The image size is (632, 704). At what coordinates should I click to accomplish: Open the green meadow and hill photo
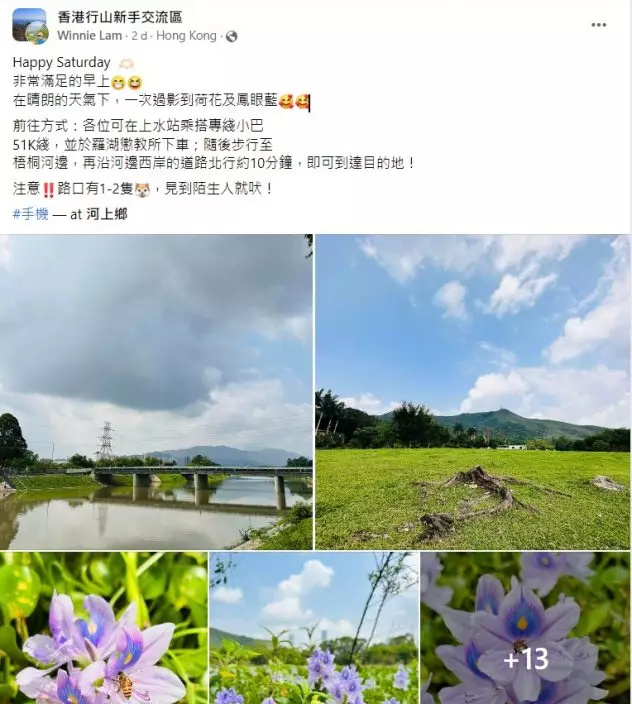(472, 392)
